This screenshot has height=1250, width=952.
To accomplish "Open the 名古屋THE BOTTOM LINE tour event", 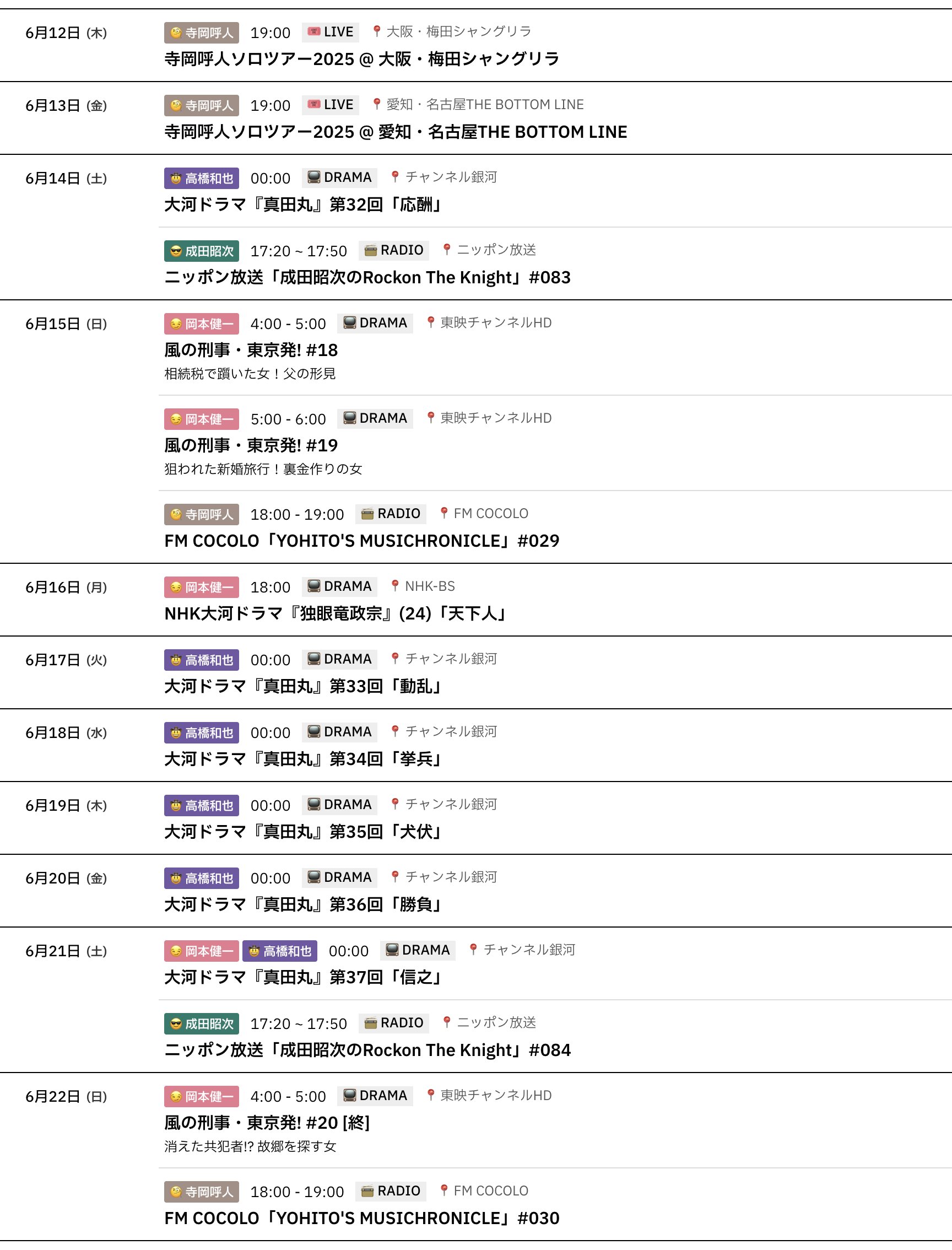I will [395, 132].
